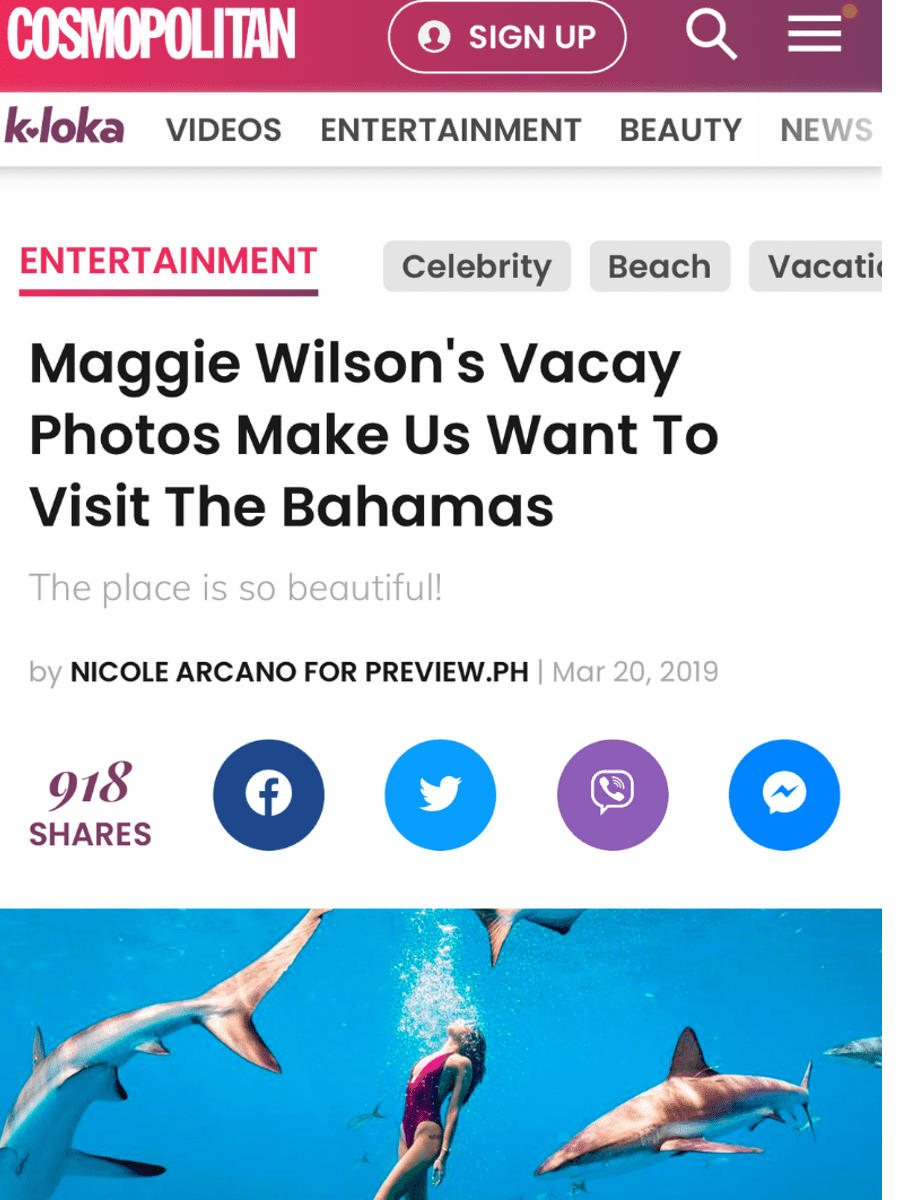Switch to the Entertainment nav tab

pyautogui.click(x=450, y=130)
